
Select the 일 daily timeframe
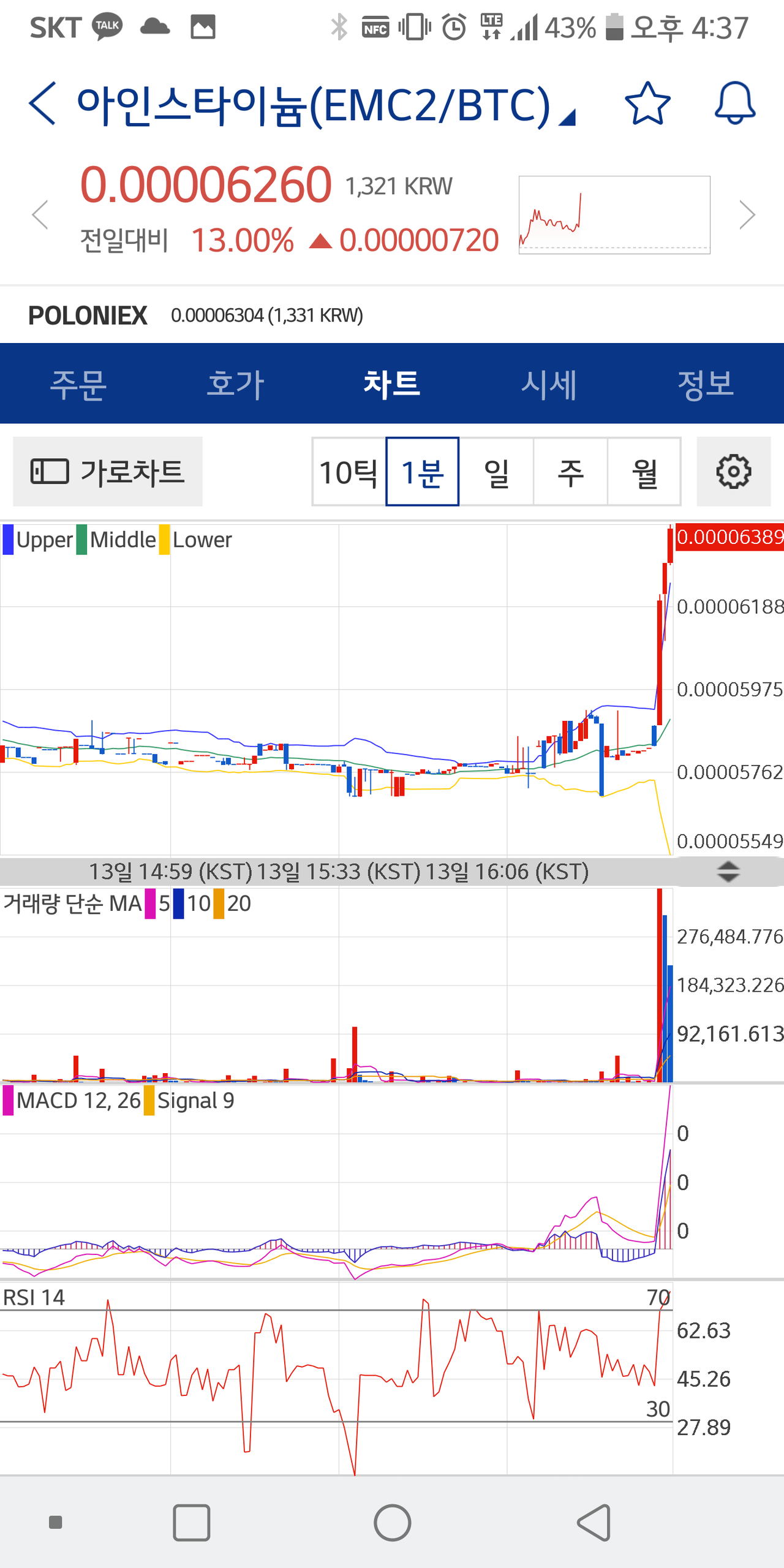497,472
